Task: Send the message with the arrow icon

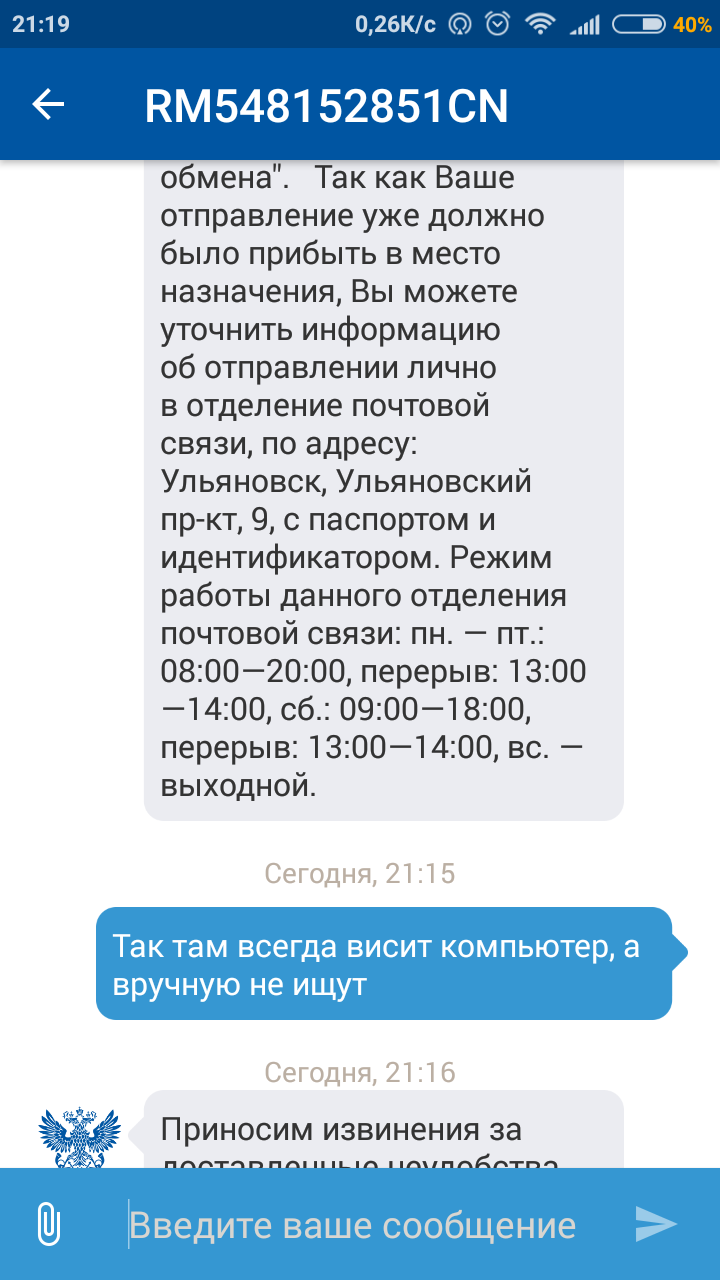Action: click(657, 1224)
